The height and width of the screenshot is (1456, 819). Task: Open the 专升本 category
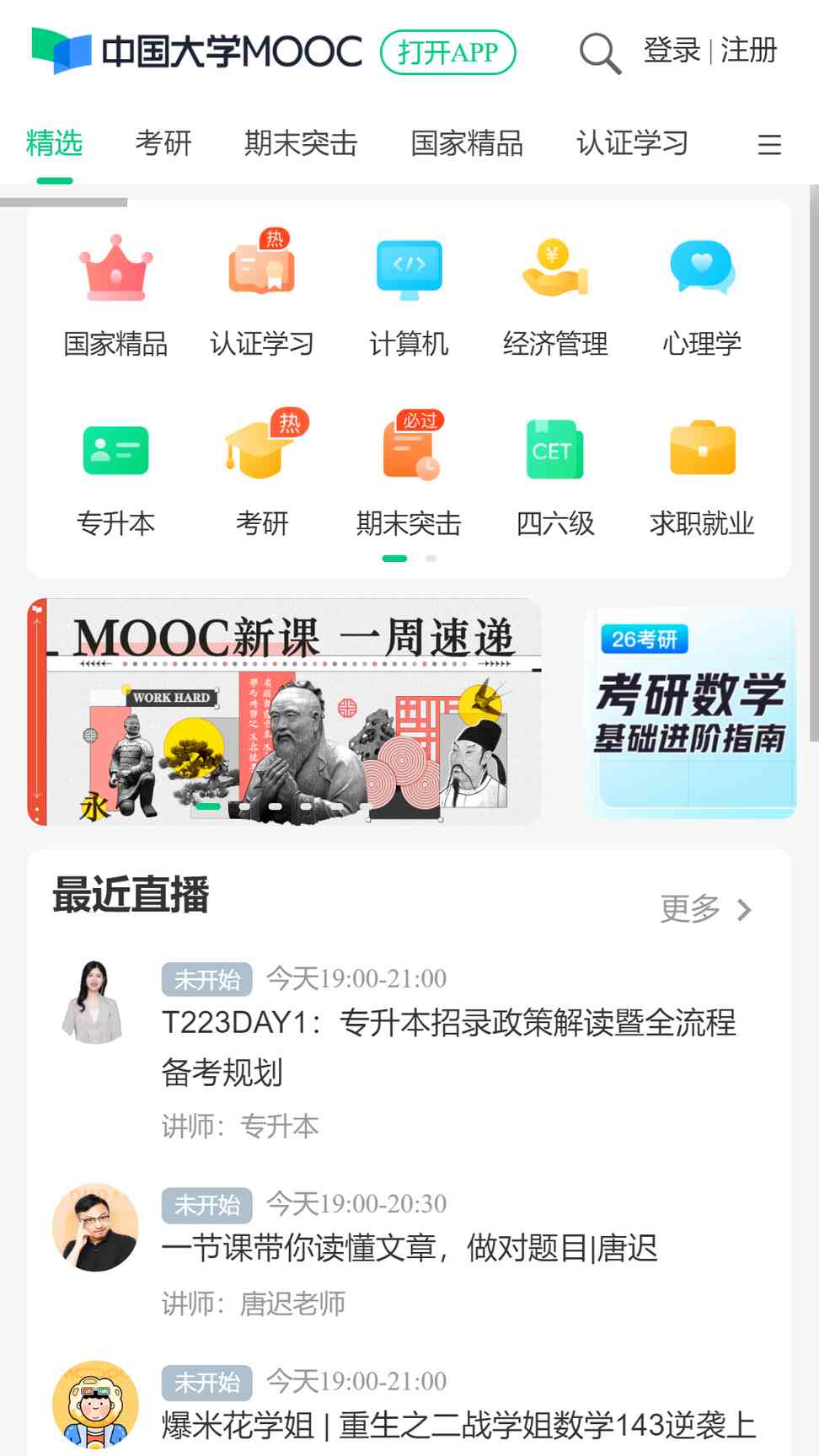coord(115,477)
